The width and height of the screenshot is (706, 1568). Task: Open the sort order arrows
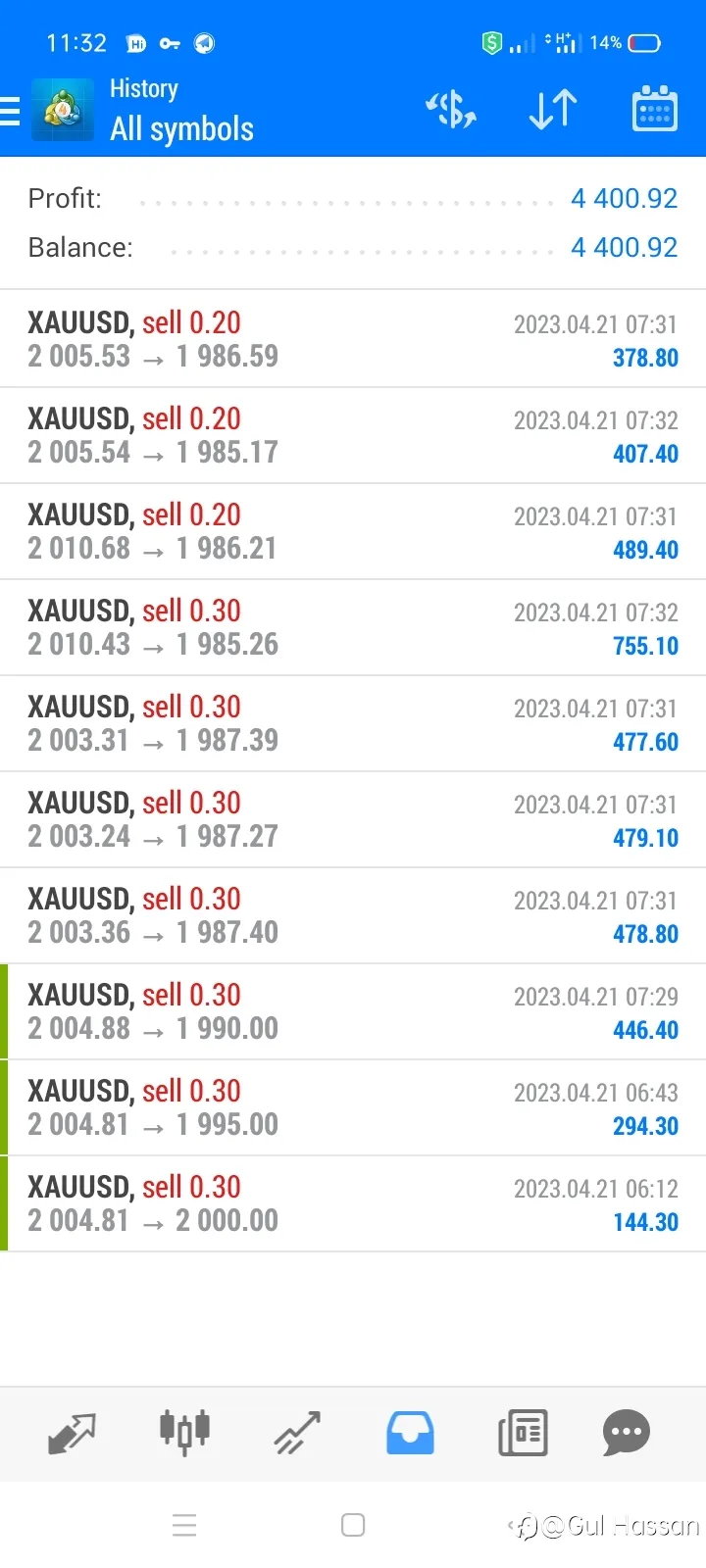point(553,110)
